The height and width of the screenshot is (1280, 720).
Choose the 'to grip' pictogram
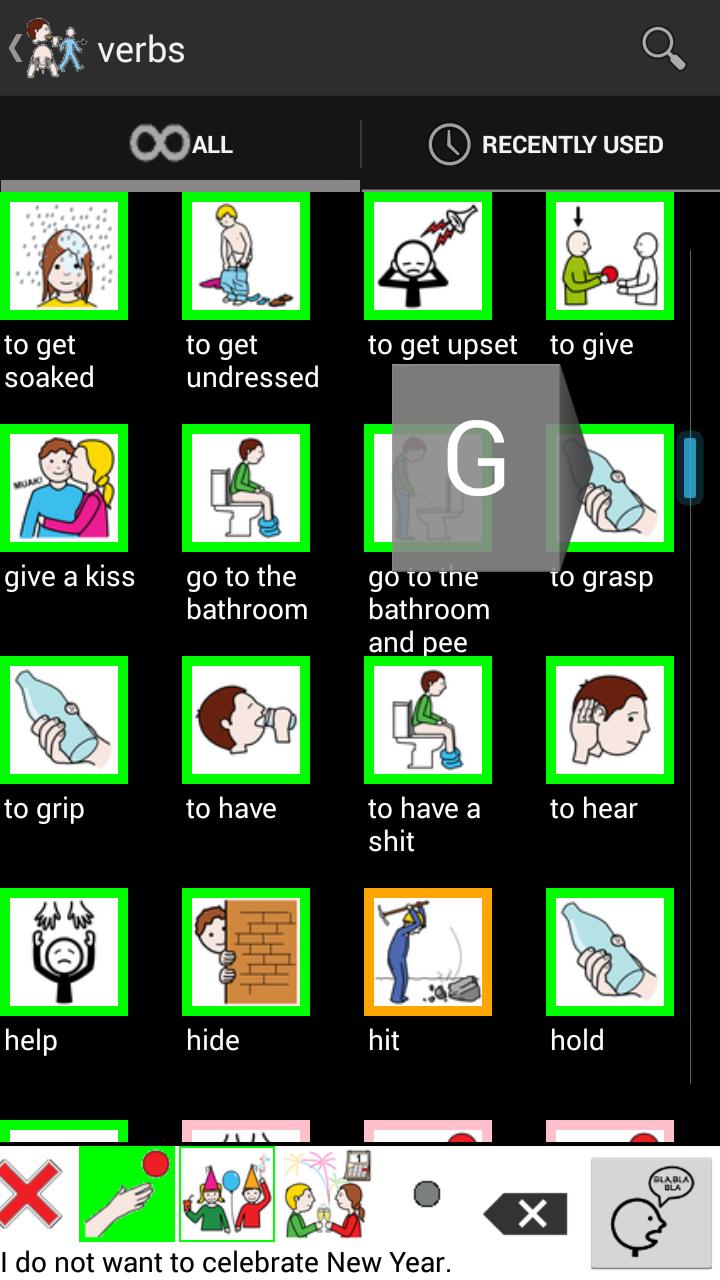[x=64, y=720]
